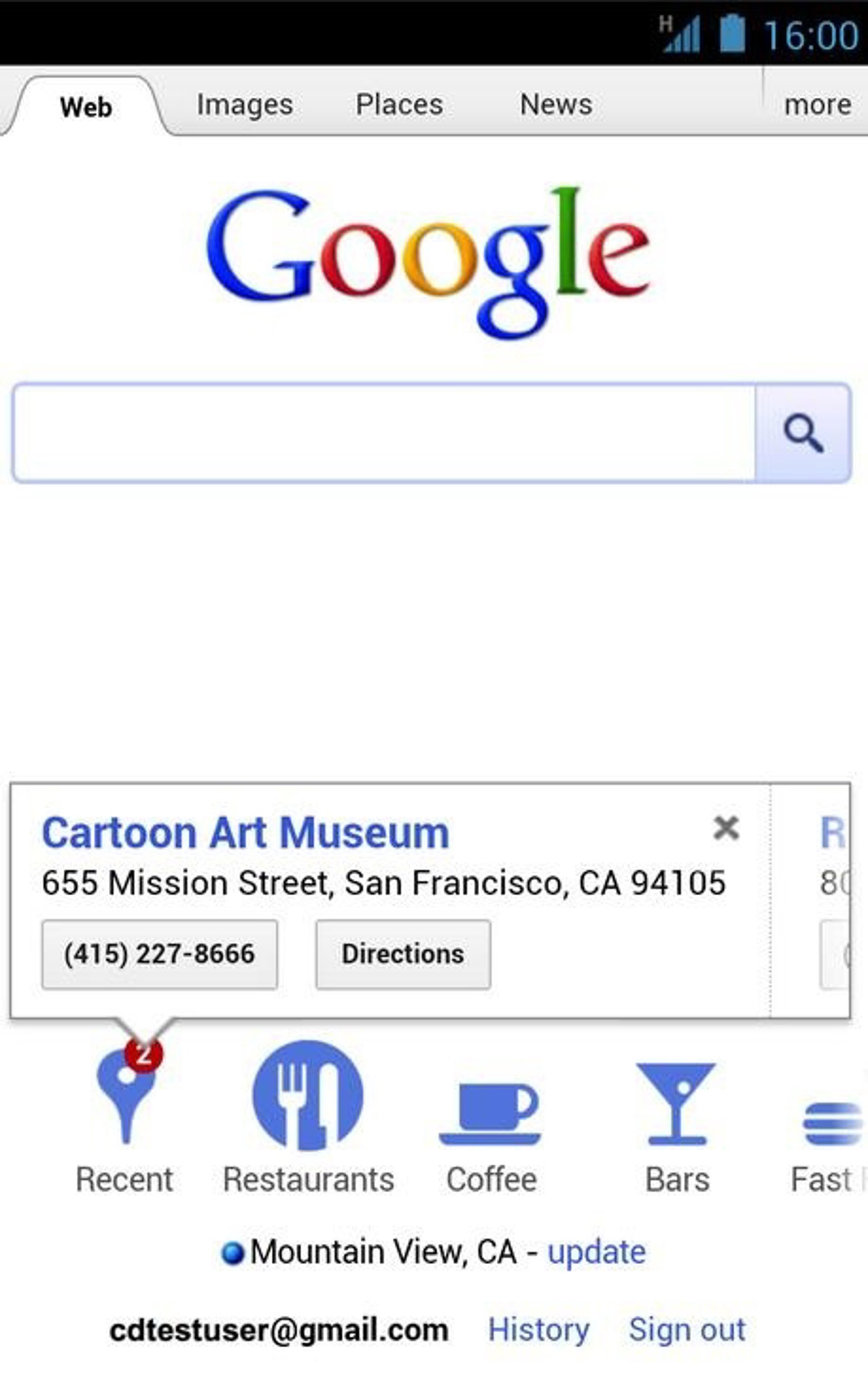This screenshot has width=868, height=1375.
Task: Expand the more tab options
Action: [817, 104]
